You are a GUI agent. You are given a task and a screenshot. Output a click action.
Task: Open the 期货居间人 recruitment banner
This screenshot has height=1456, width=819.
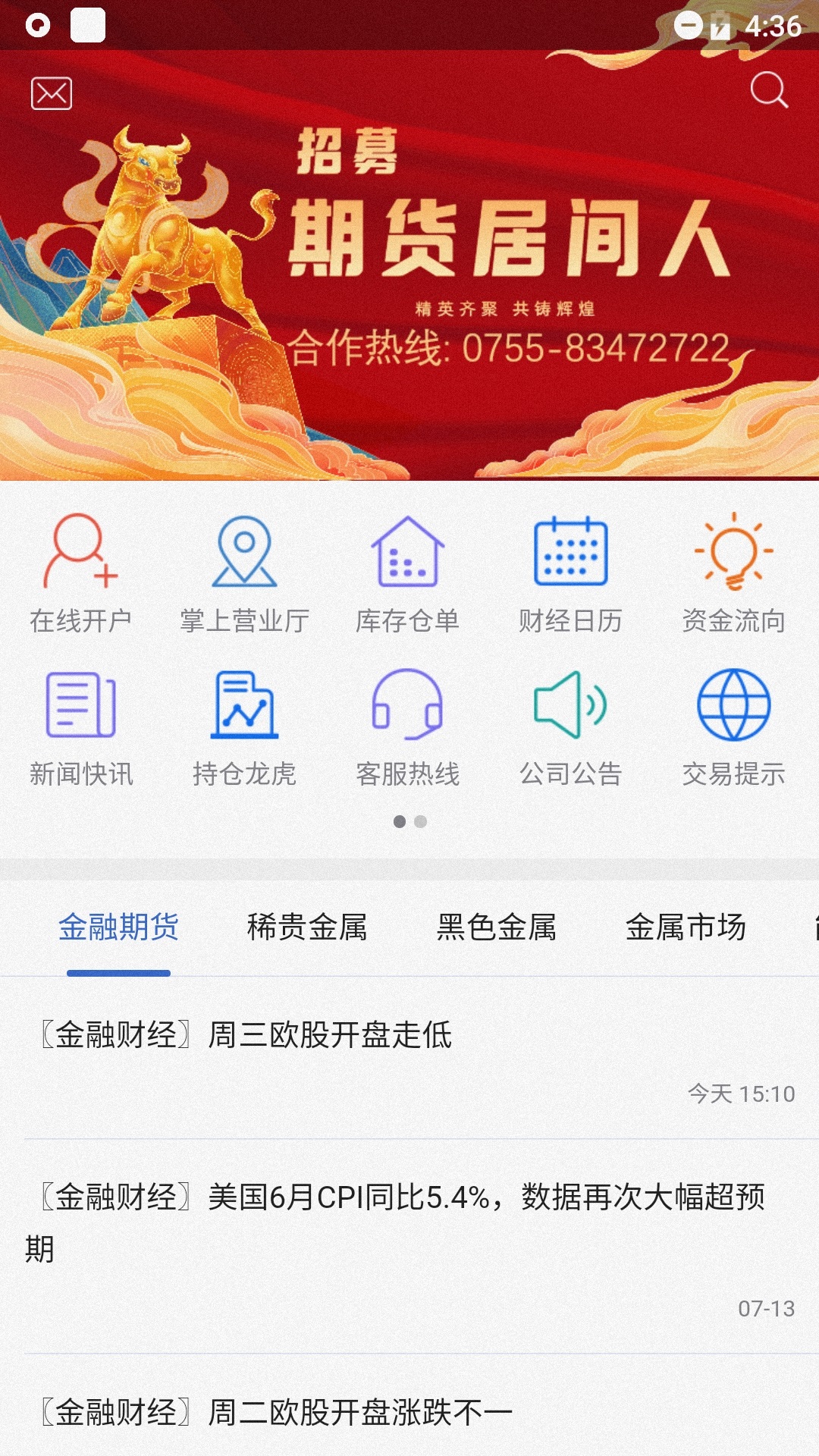click(409, 265)
